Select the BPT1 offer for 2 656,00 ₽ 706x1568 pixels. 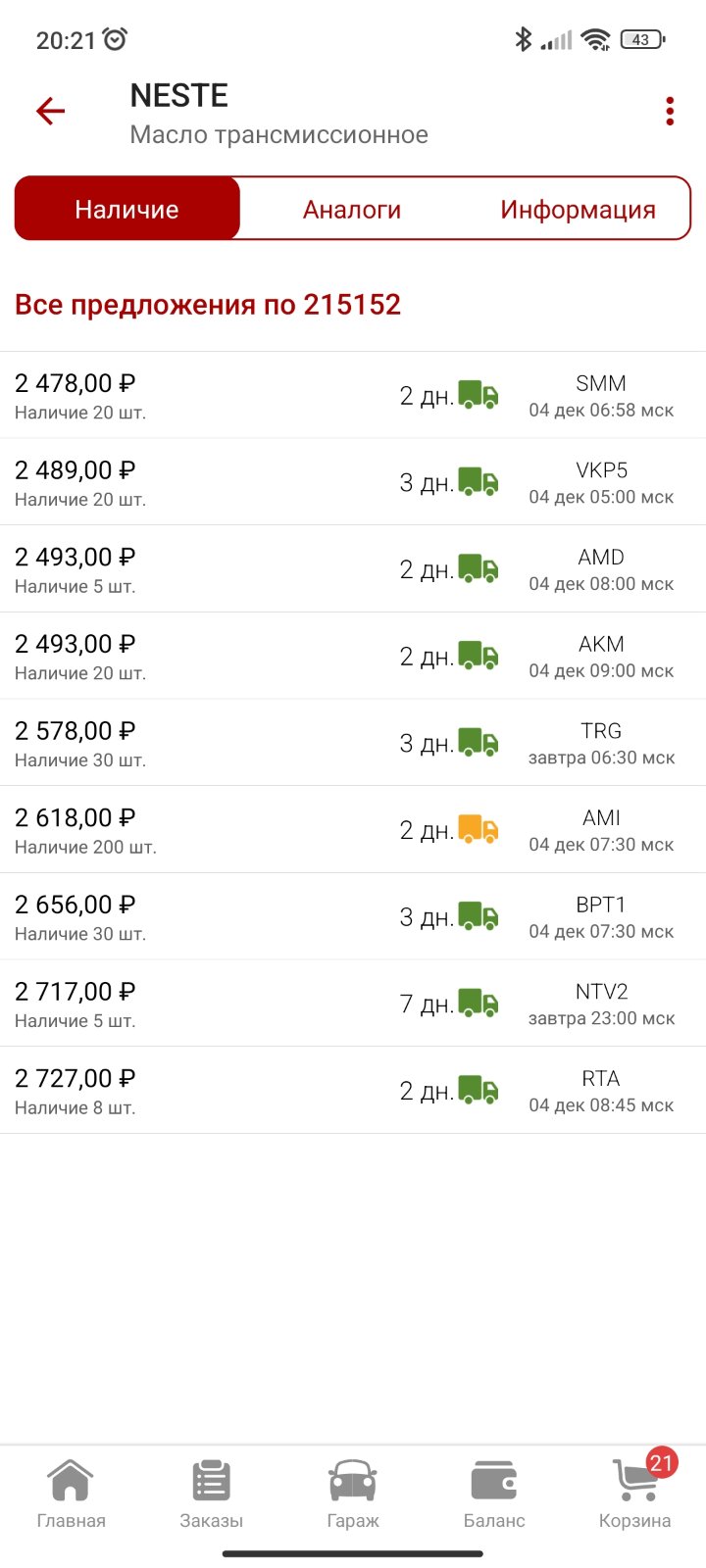353,916
